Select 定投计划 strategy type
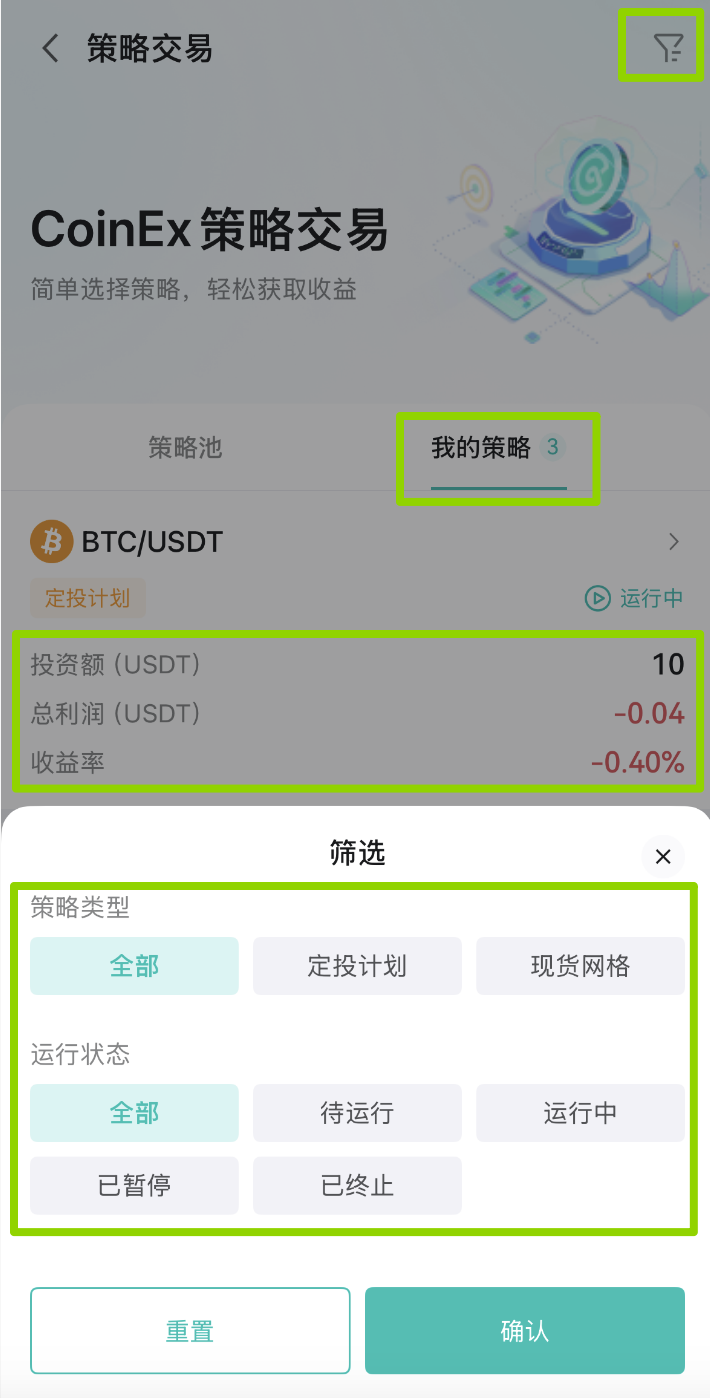 tap(357, 966)
